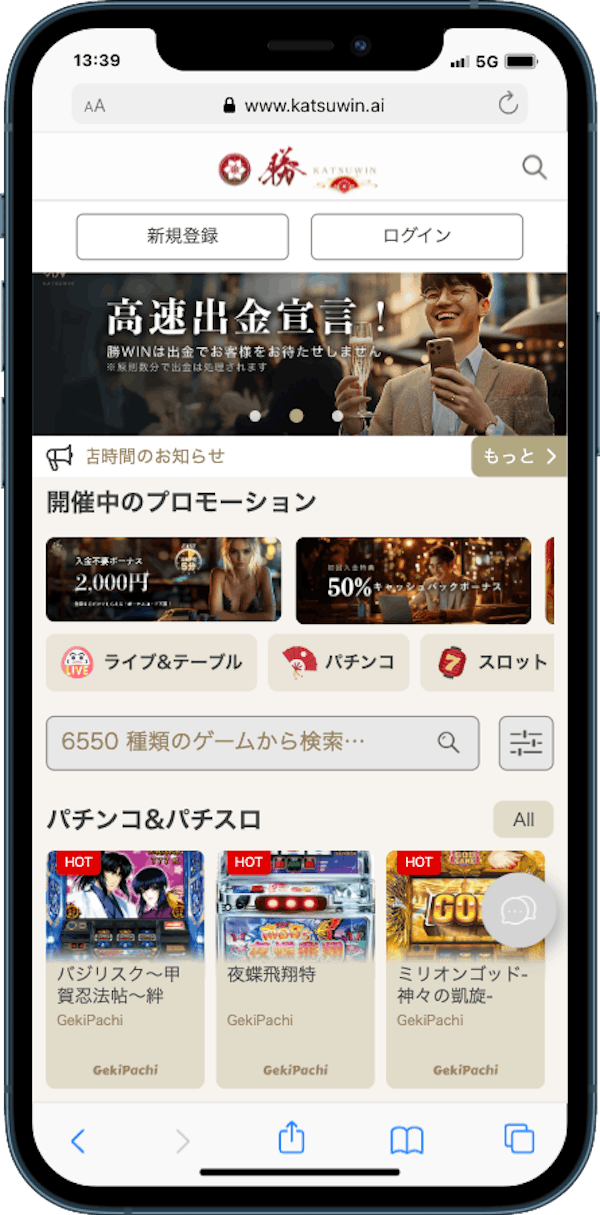Select the ライブ&テーブル category
The height and width of the screenshot is (1215, 600).
151,662
